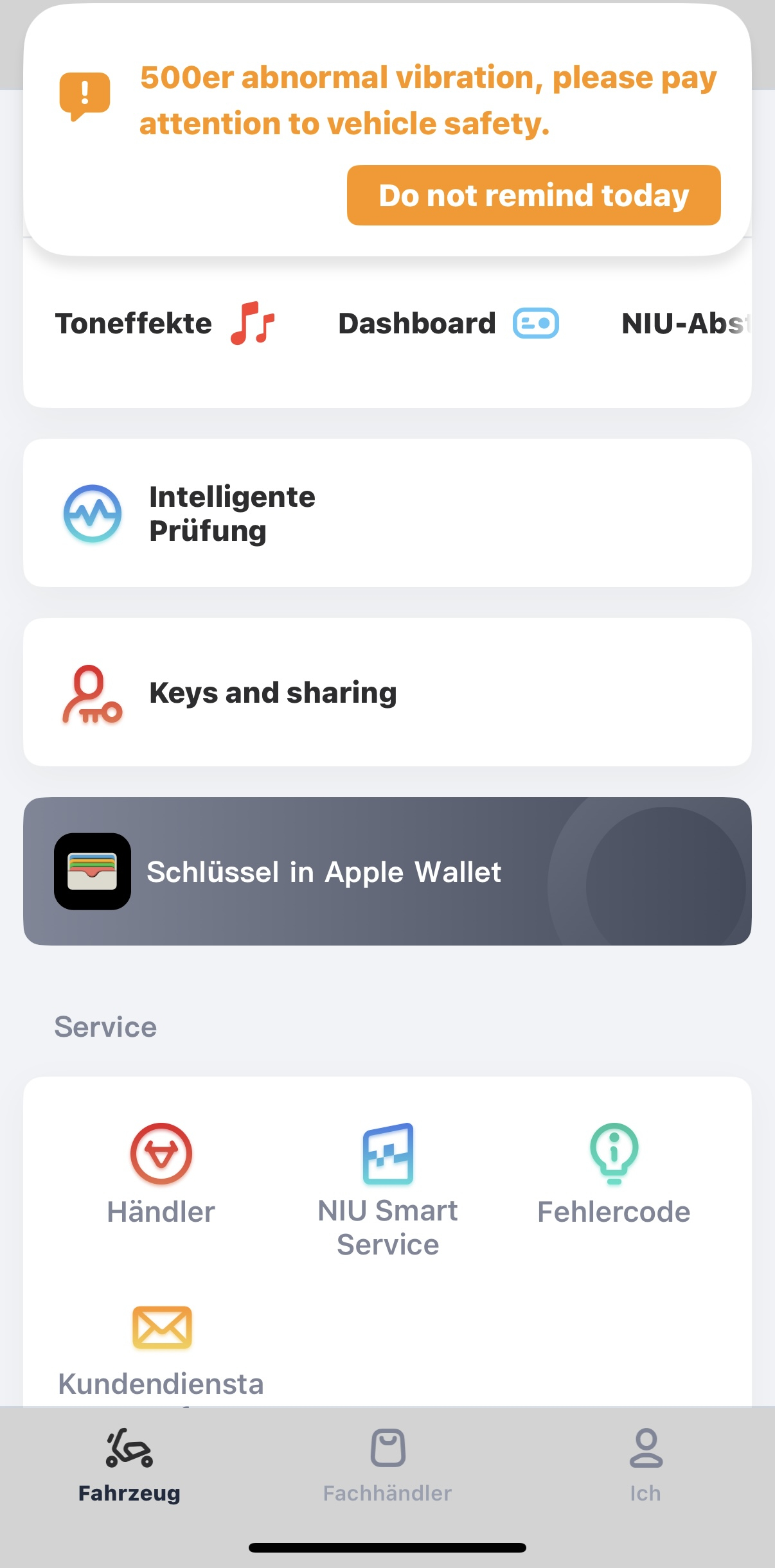Dismiss vibration alert with Do not remind today
This screenshot has height=1568, width=775.
(533, 195)
